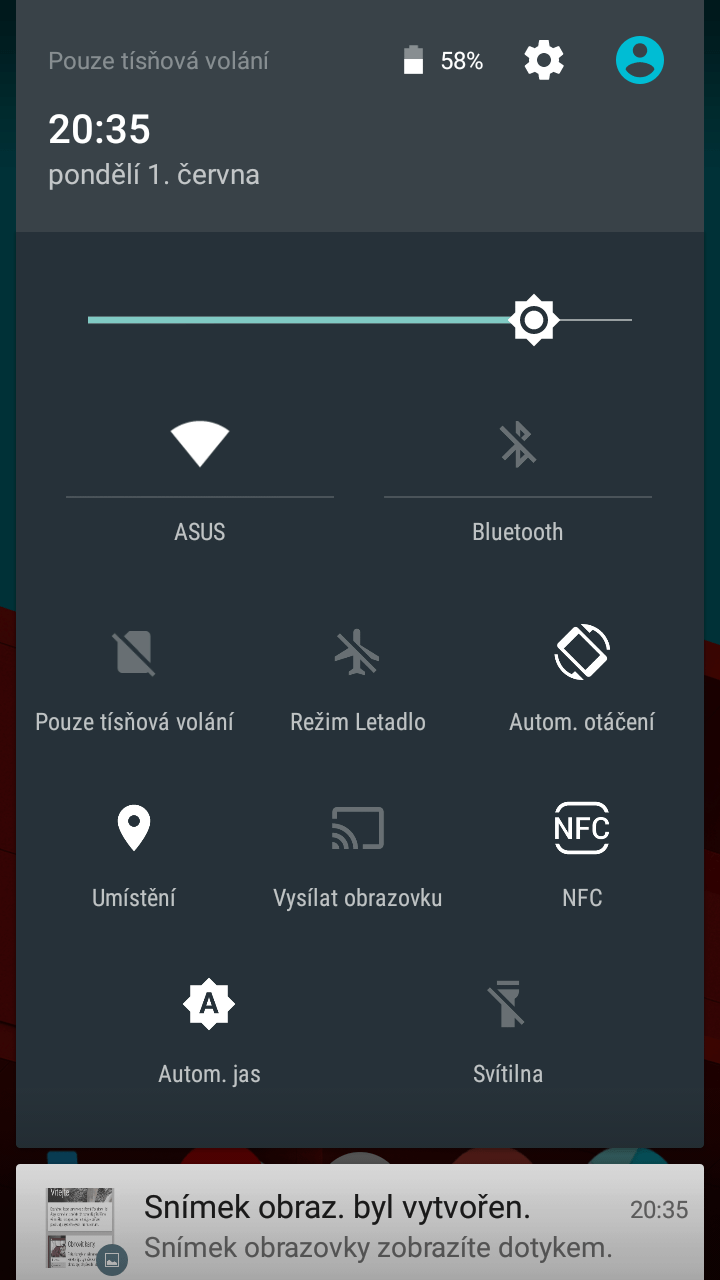Open the user profile avatar

coord(640,60)
